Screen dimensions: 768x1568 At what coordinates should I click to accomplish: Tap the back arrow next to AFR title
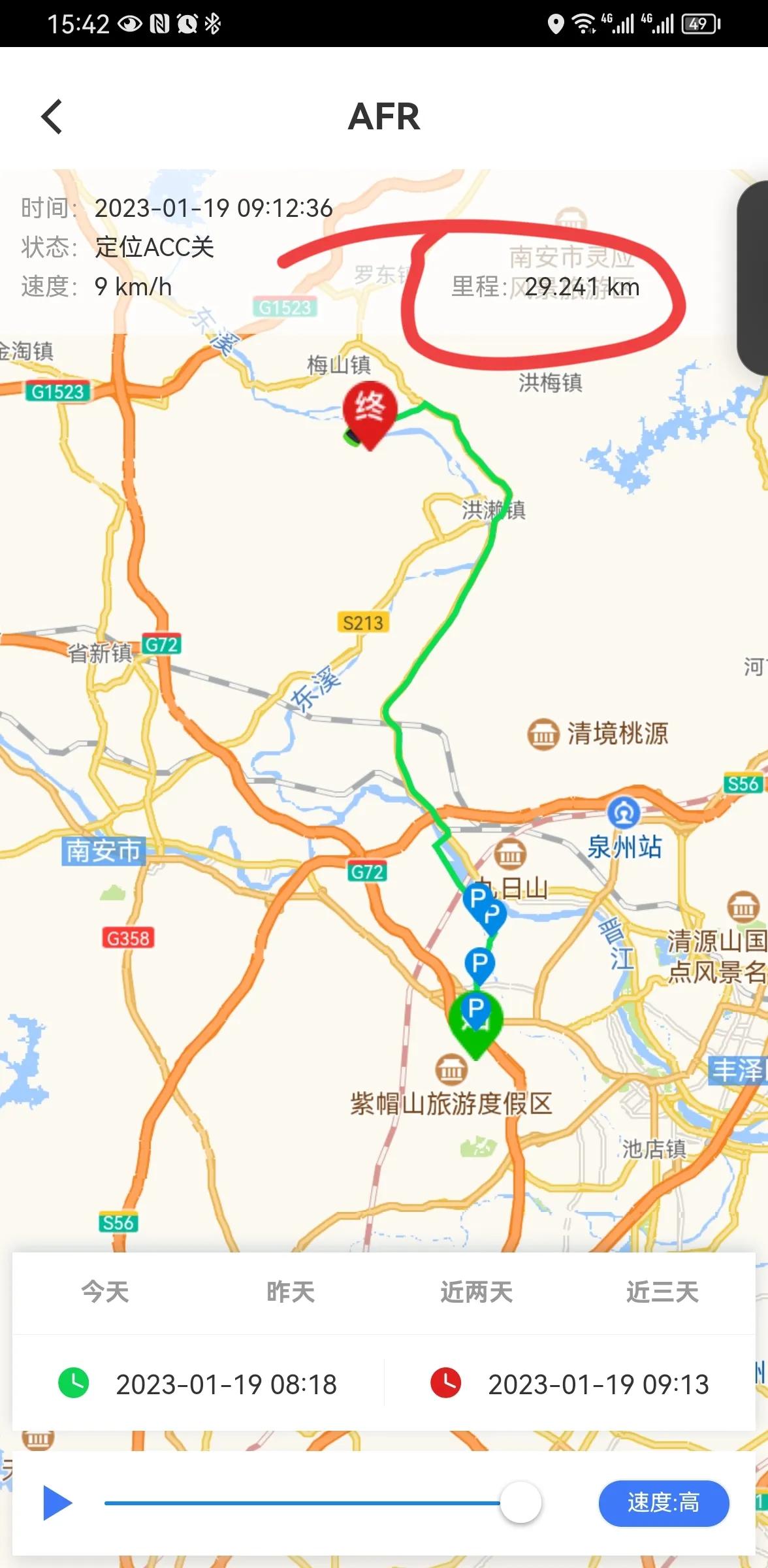[52, 118]
